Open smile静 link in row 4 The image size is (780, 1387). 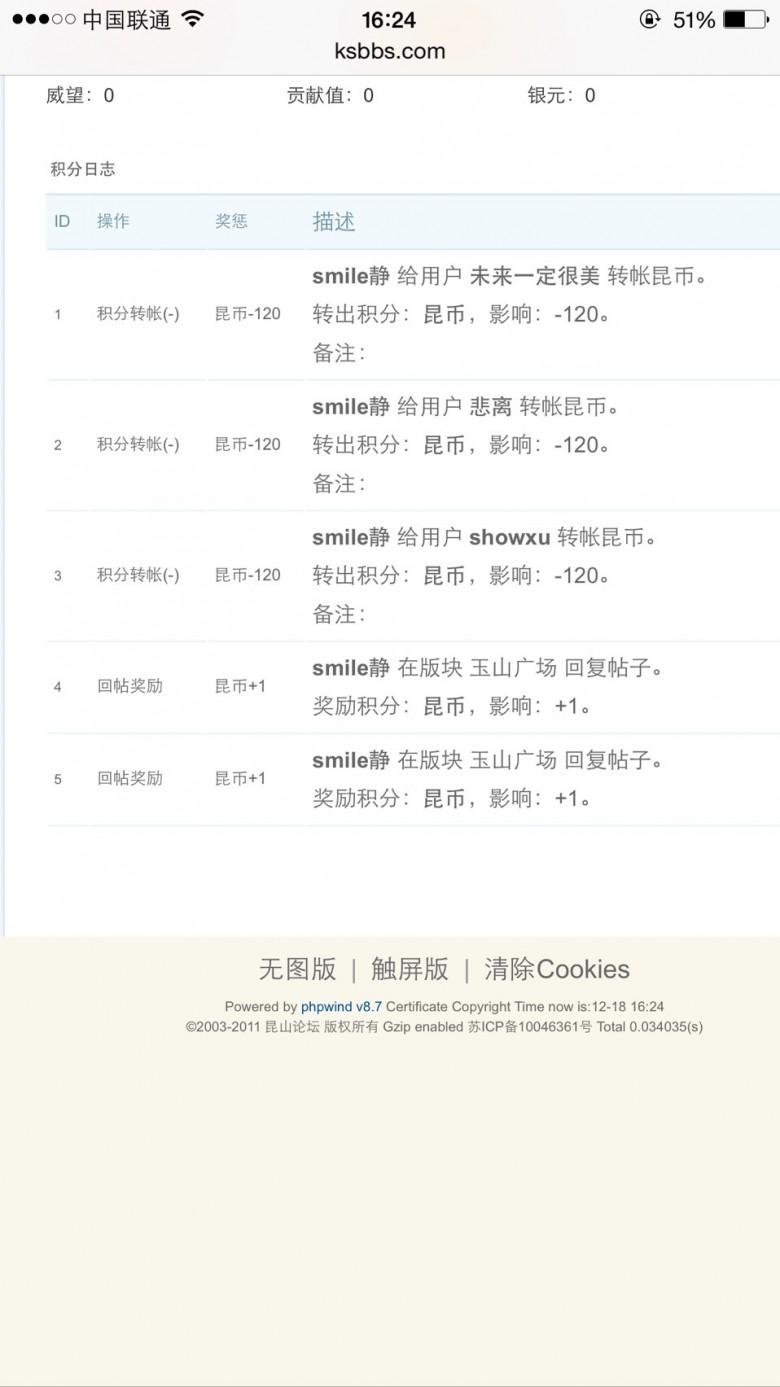(350, 668)
